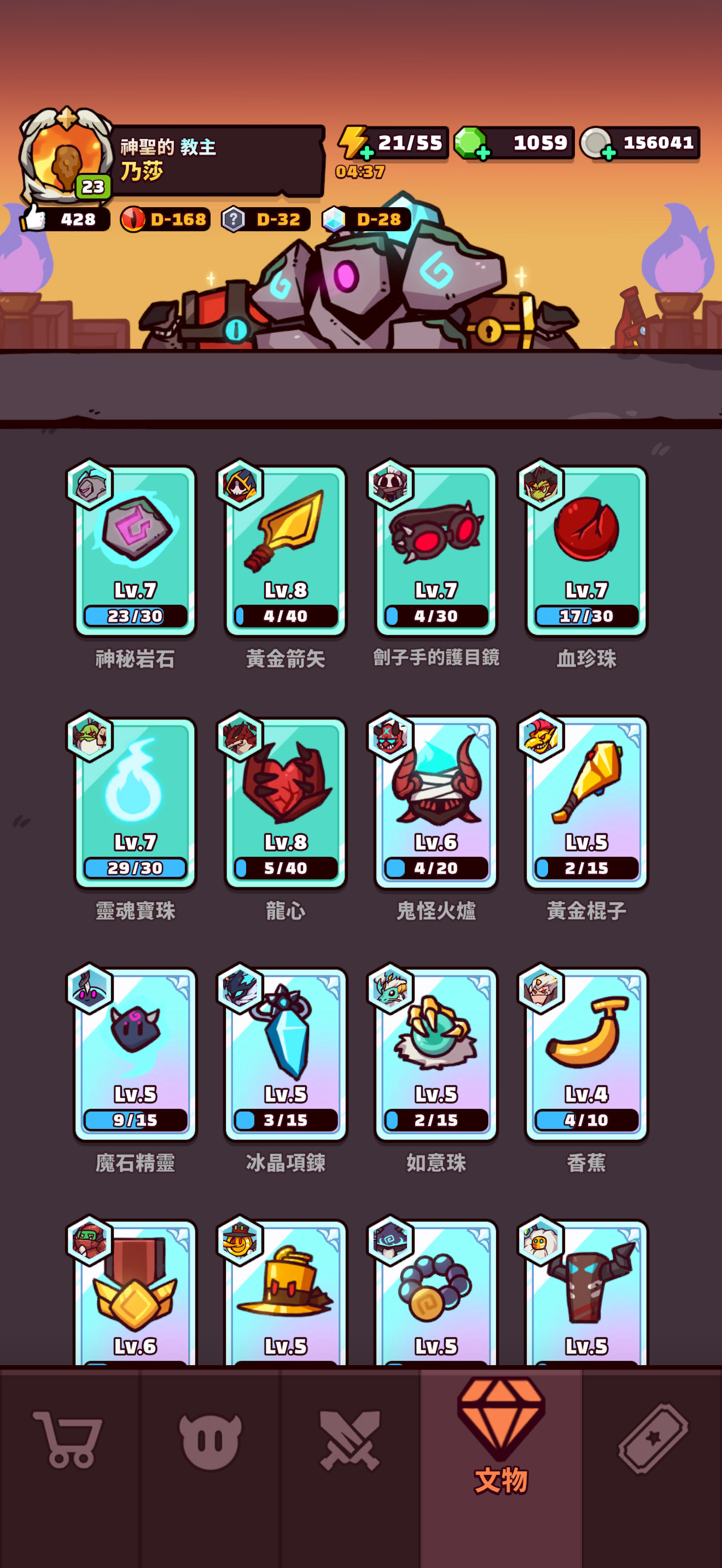Open the 靈魂寶珠 artifact card

coord(135,802)
